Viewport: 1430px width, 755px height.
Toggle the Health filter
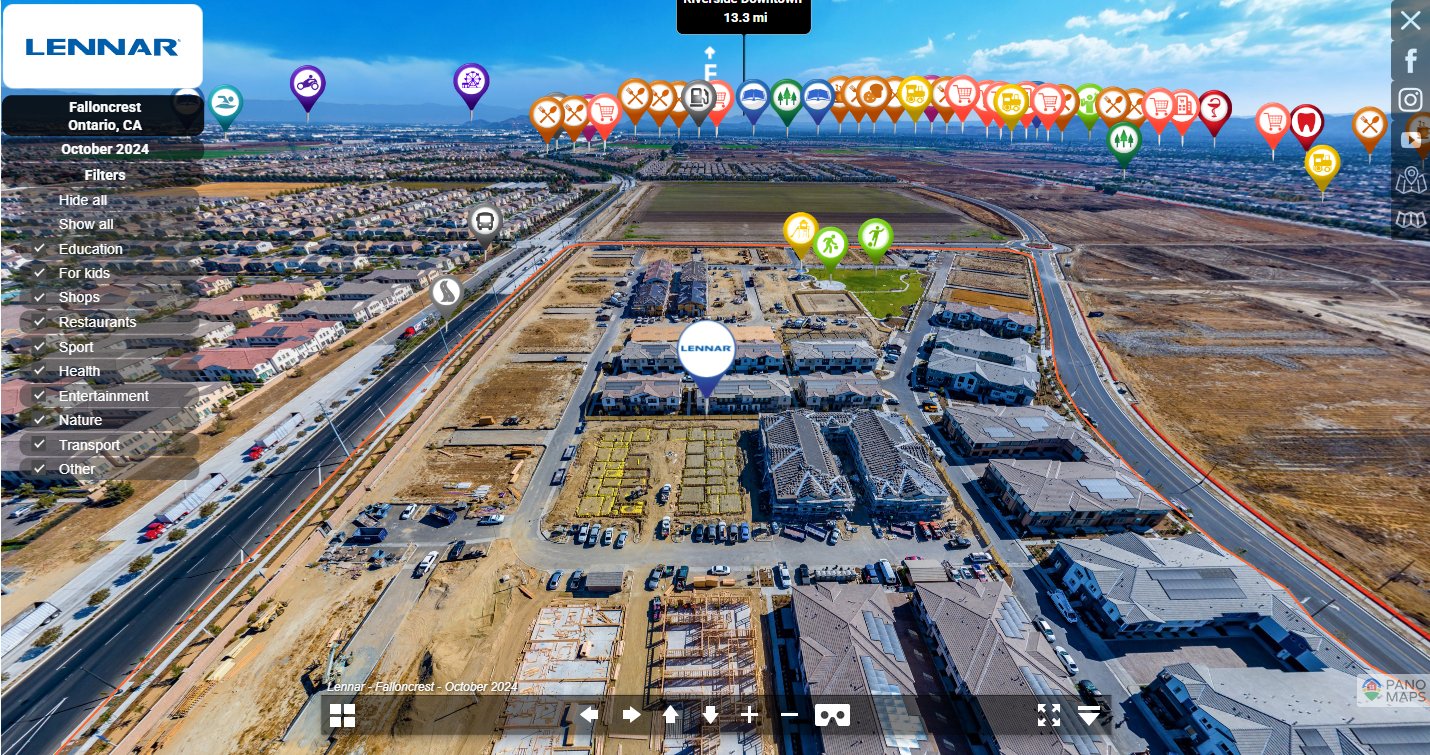click(x=79, y=371)
